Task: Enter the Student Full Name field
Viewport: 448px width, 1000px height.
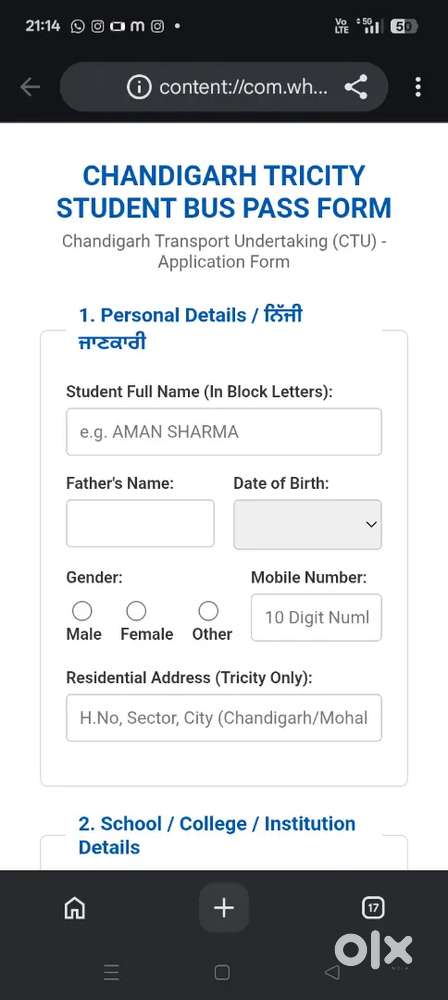Action: 224,432
